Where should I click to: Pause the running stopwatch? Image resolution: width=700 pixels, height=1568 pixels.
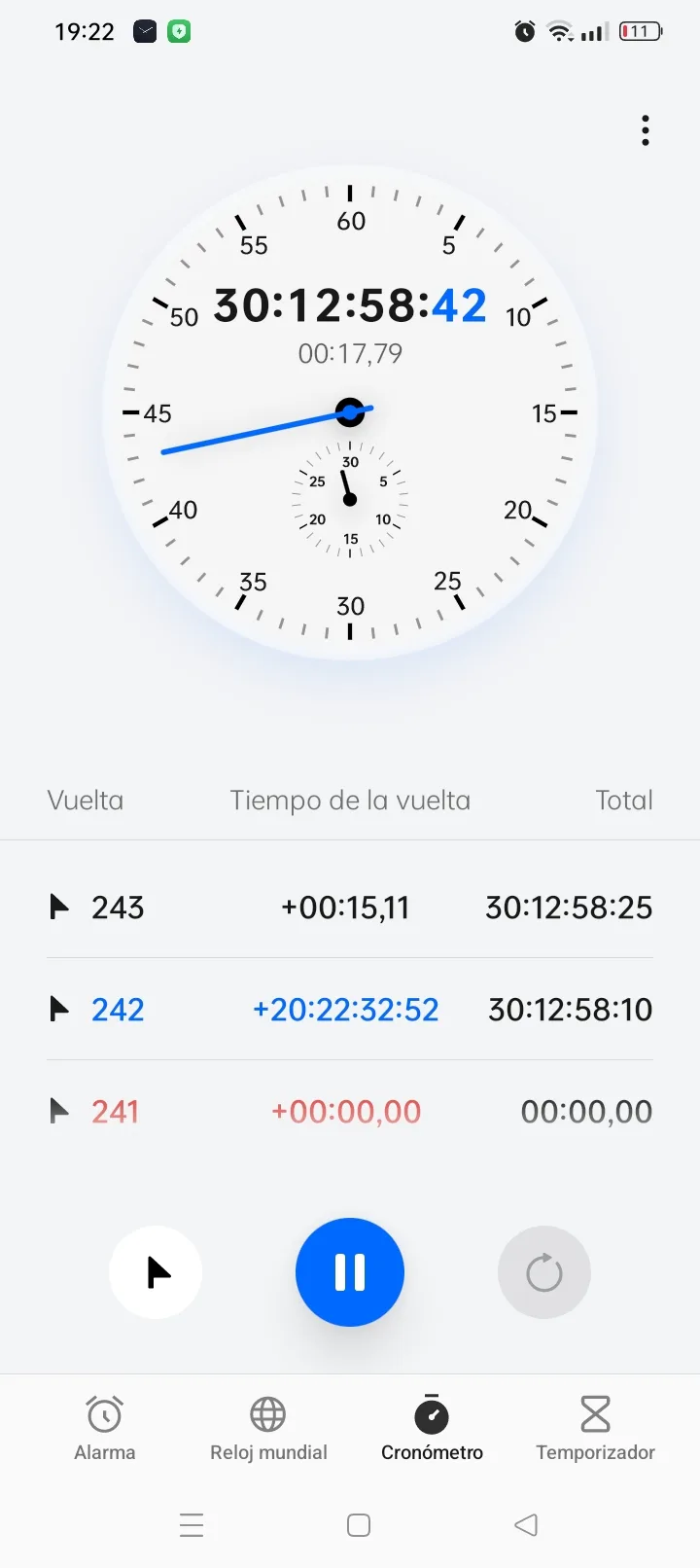point(350,1272)
